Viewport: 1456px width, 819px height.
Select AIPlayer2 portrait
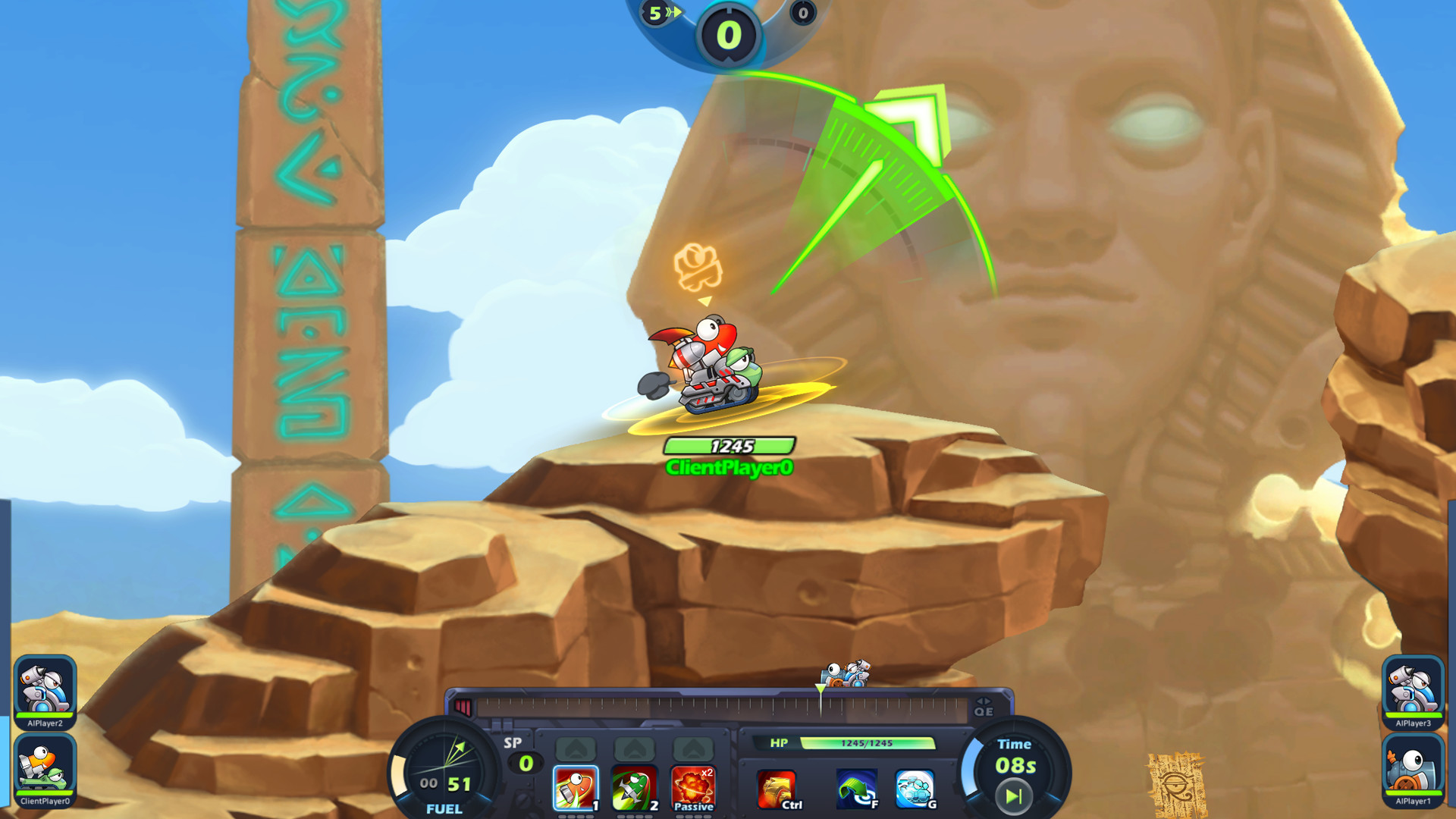click(x=45, y=689)
